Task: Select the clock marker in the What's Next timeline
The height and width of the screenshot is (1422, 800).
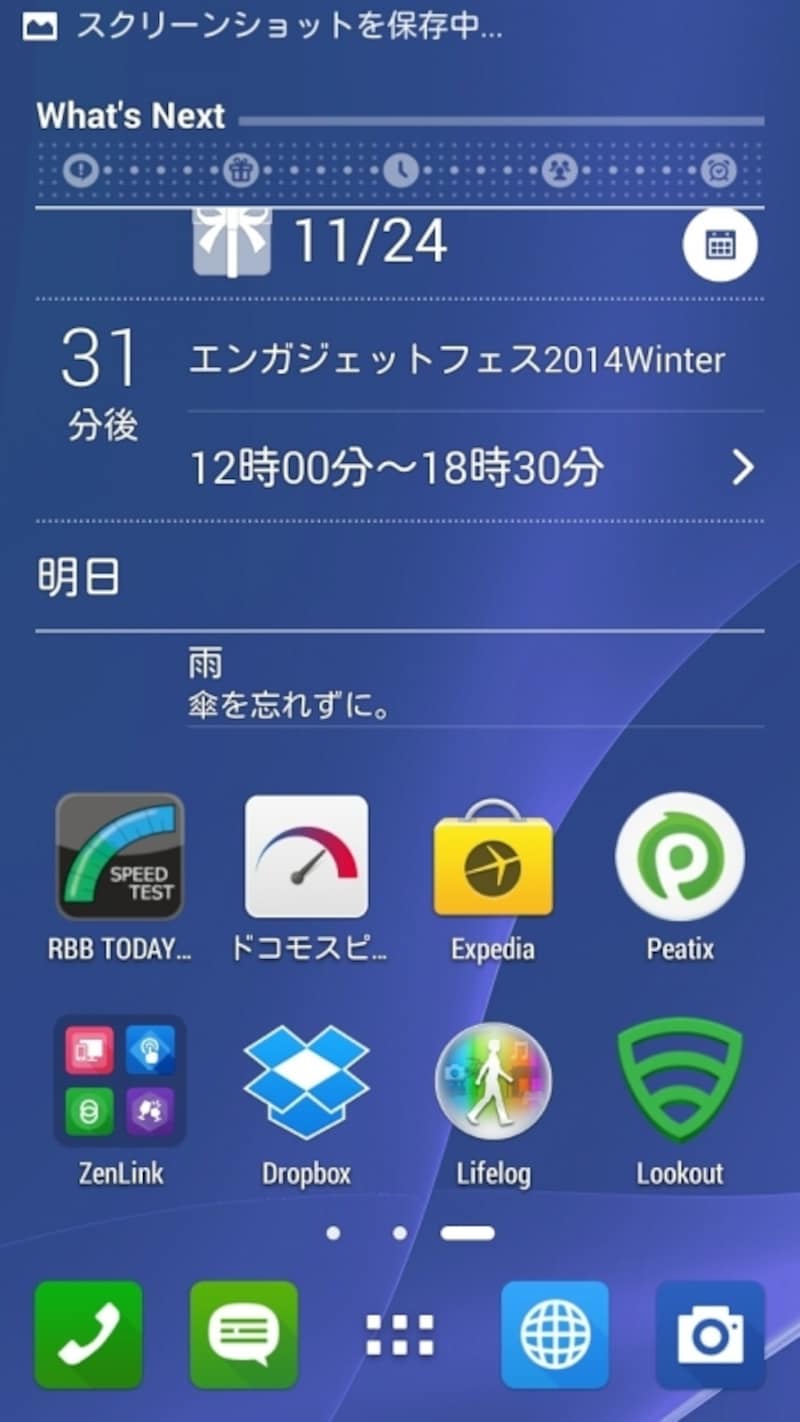Action: tap(402, 171)
